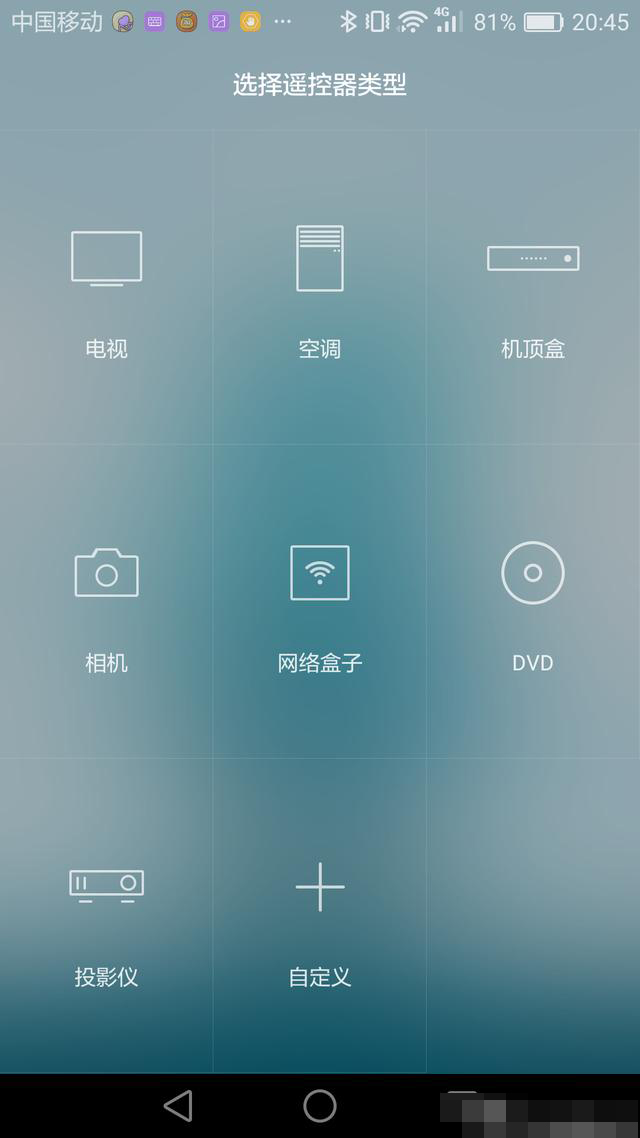
Task: Choose the DVD remote type
Action: tap(533, 602)
